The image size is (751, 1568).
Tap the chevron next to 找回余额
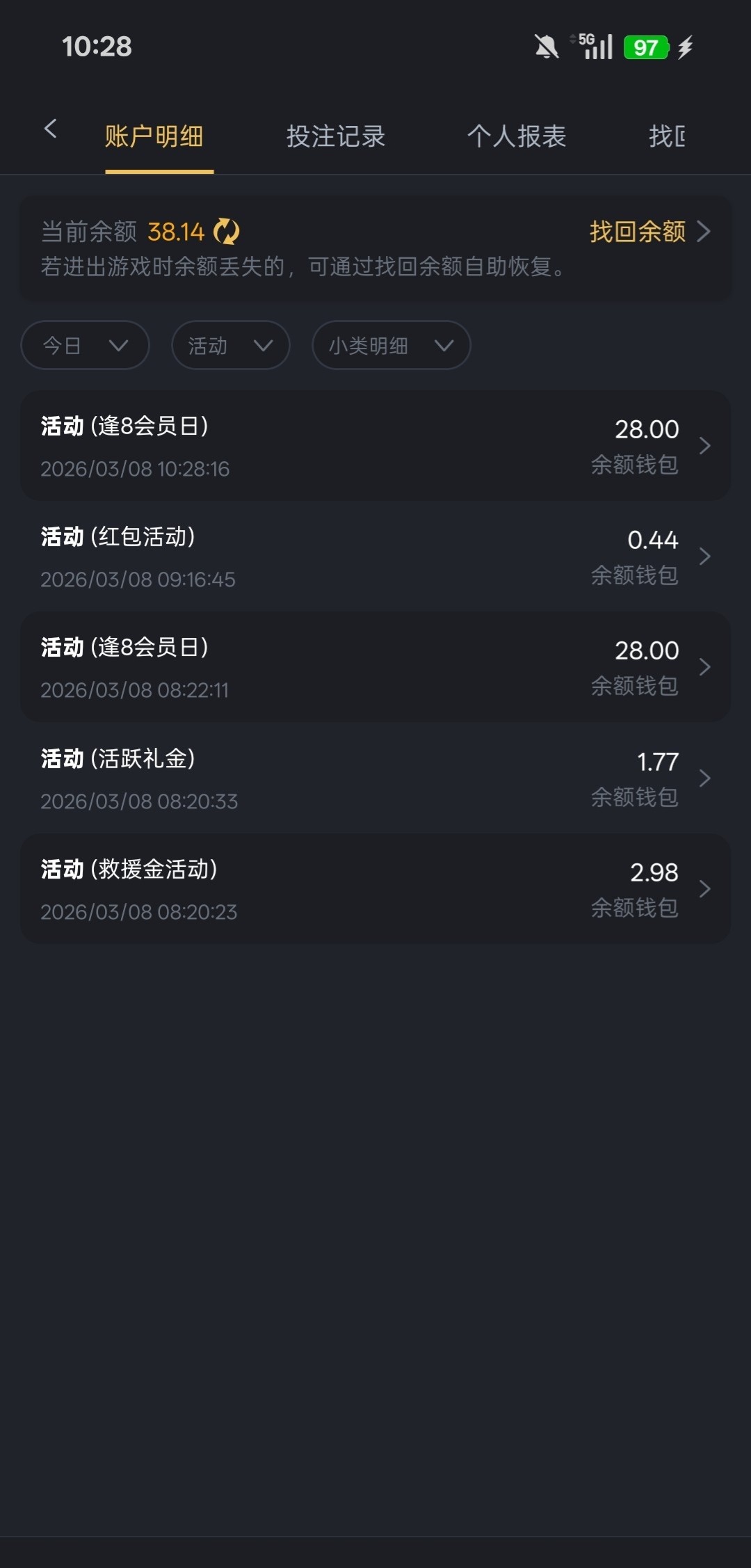[704, 232]
